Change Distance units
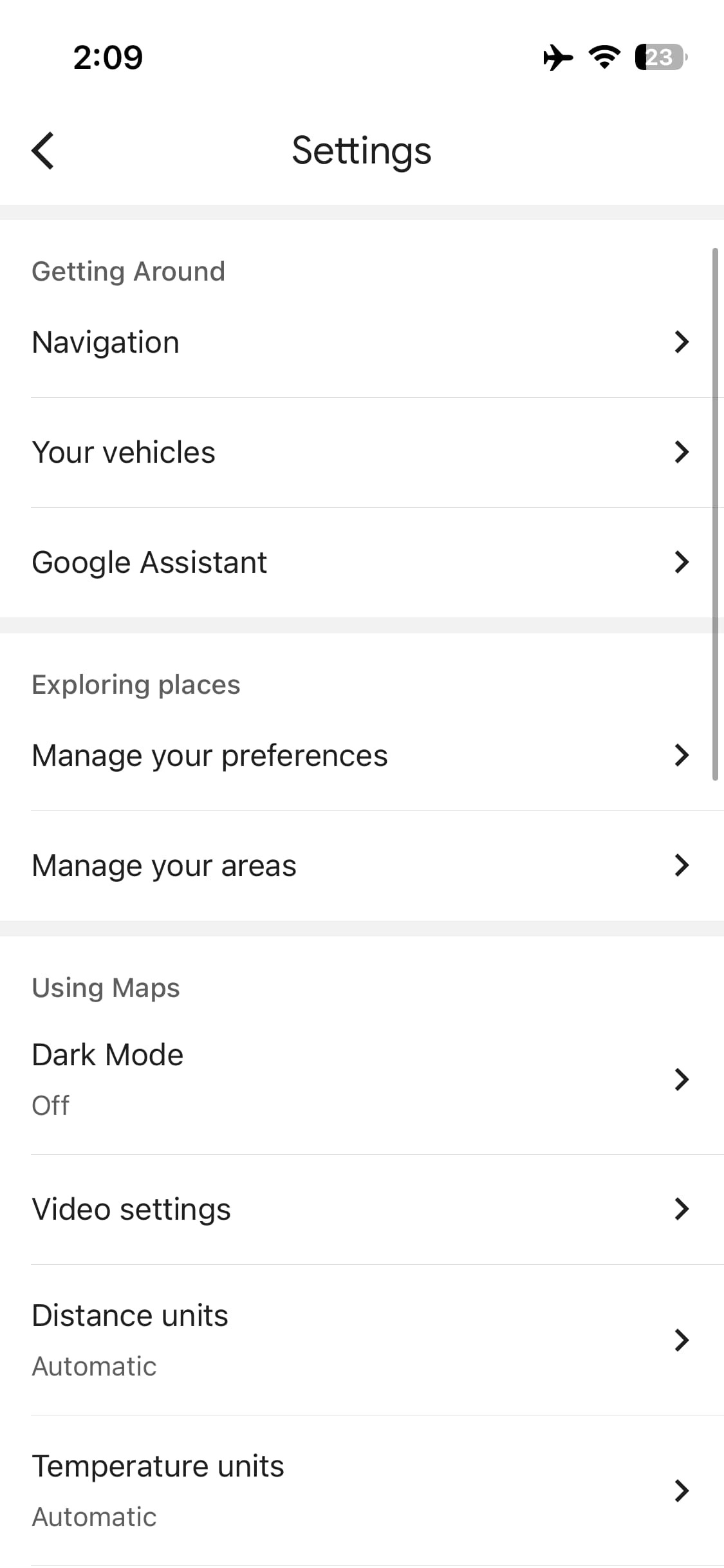Screen dimensions: 724x1568 [x=360, y=1339]
